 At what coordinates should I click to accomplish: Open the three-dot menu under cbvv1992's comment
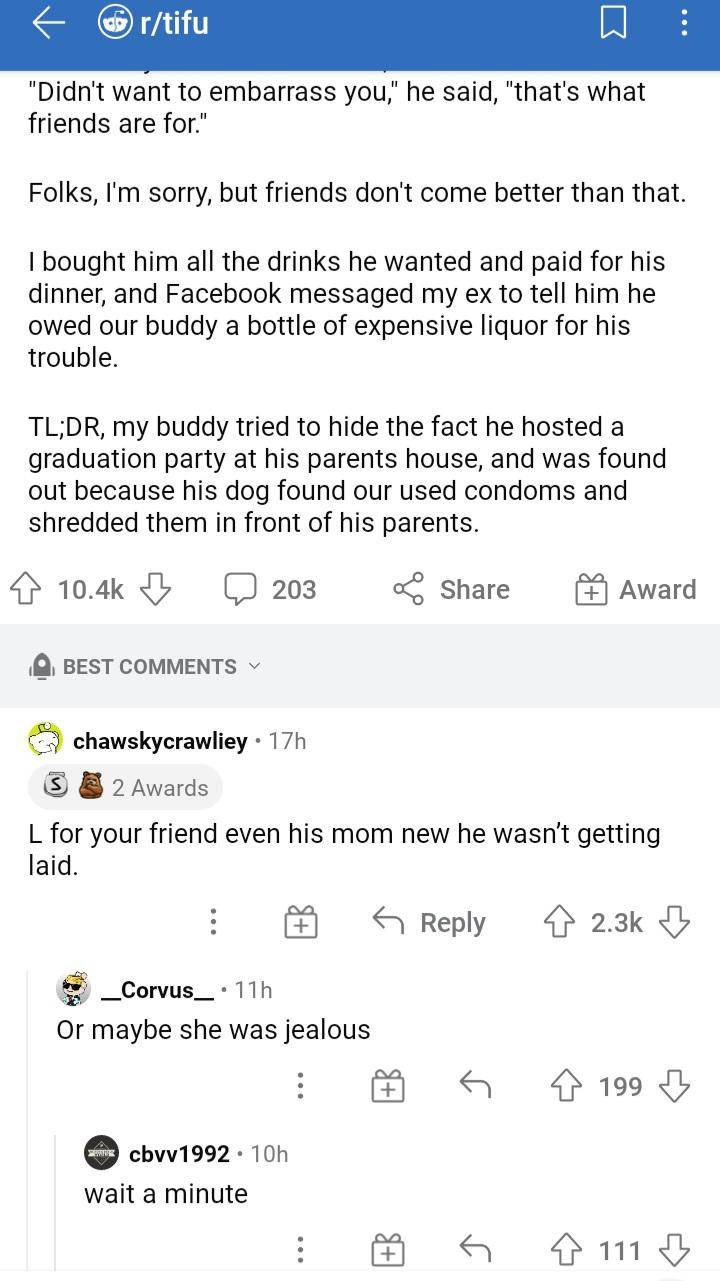coord(300,1250)
